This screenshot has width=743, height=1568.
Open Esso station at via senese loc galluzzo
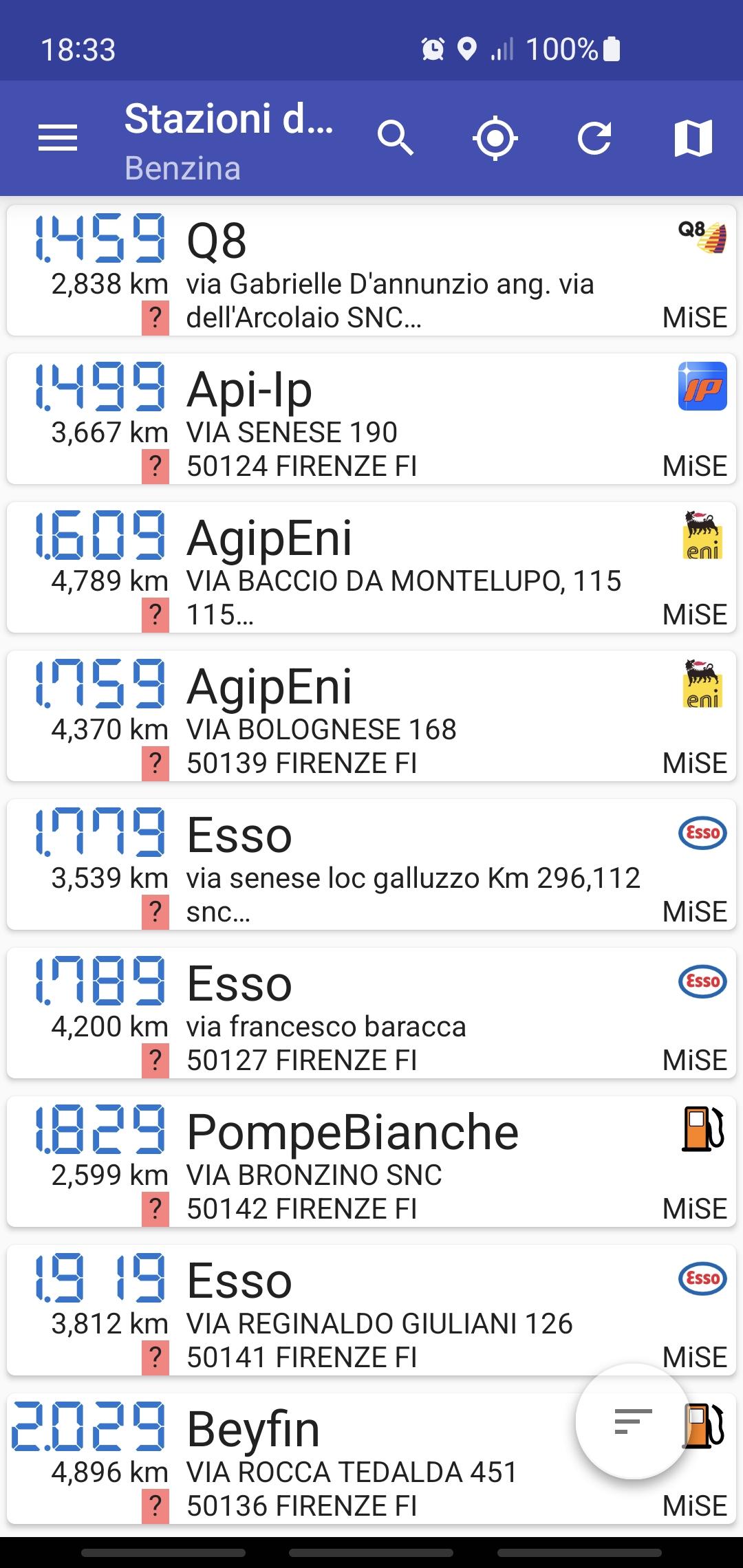(x=371, y=864)
